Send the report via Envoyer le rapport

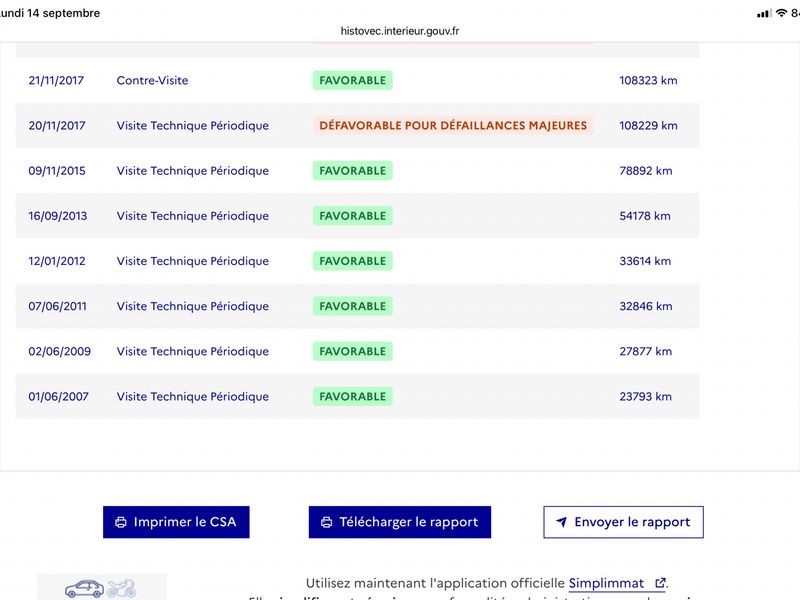coord(623,522)
